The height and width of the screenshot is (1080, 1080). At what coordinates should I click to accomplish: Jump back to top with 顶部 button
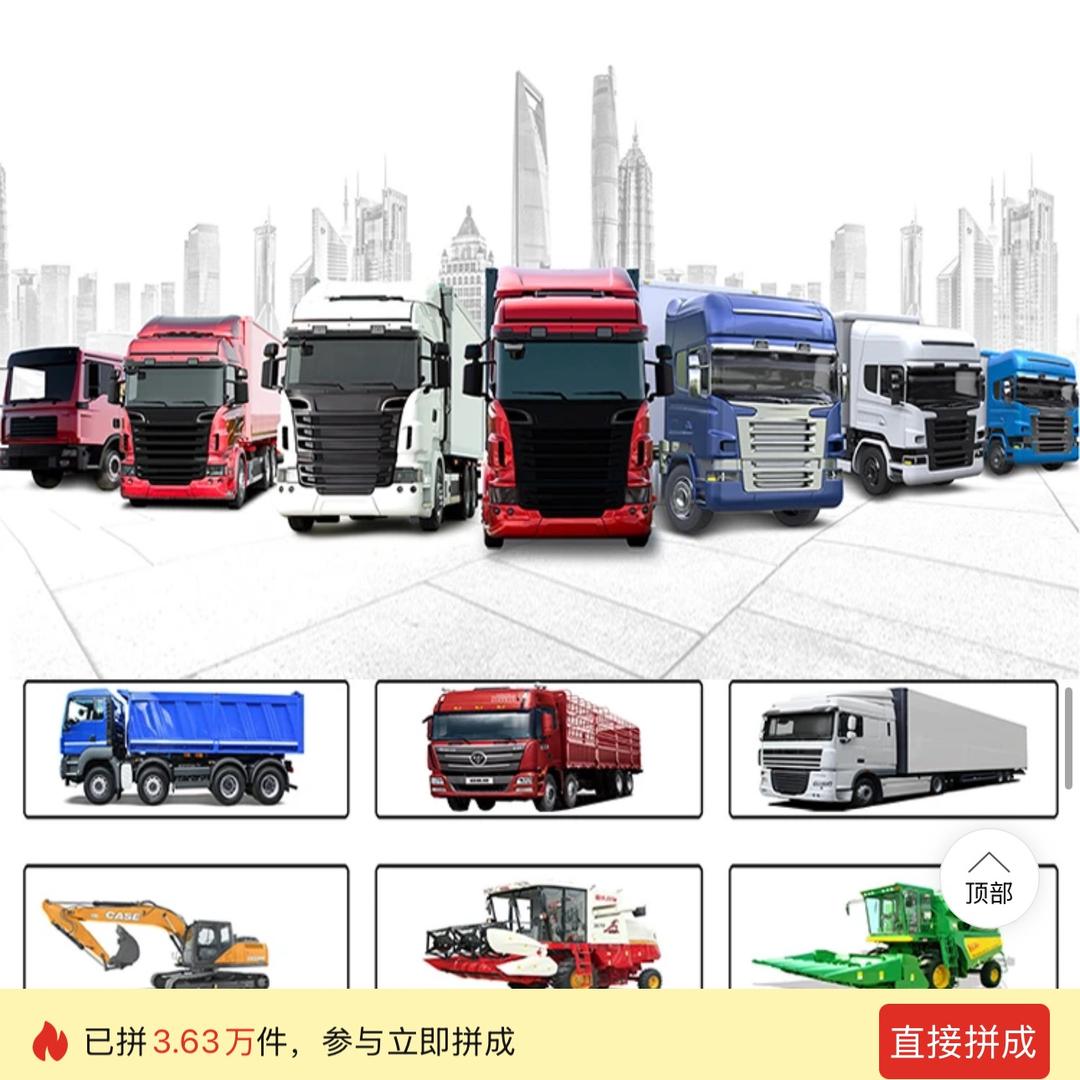click(x=988, y=879)
